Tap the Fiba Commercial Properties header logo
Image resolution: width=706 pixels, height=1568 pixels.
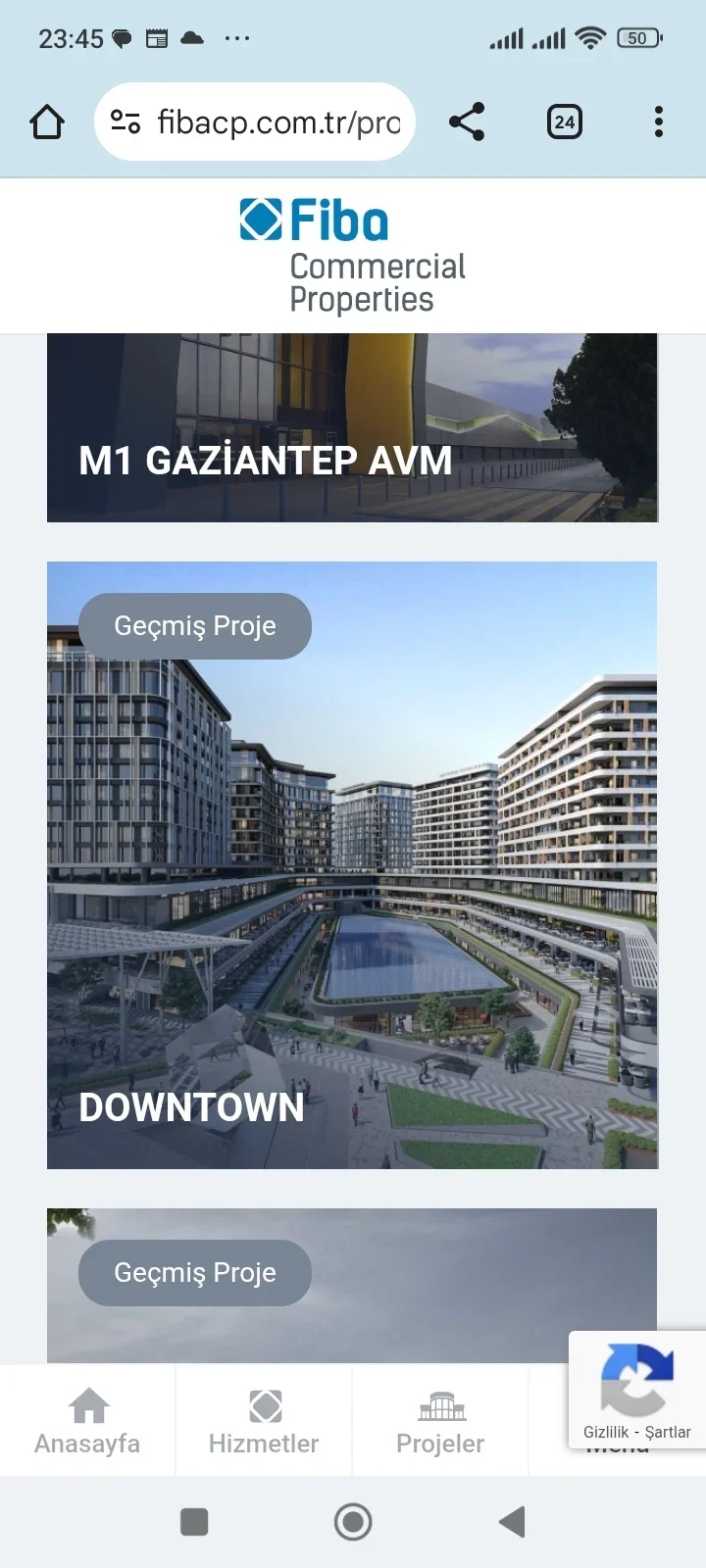point(353,255)
